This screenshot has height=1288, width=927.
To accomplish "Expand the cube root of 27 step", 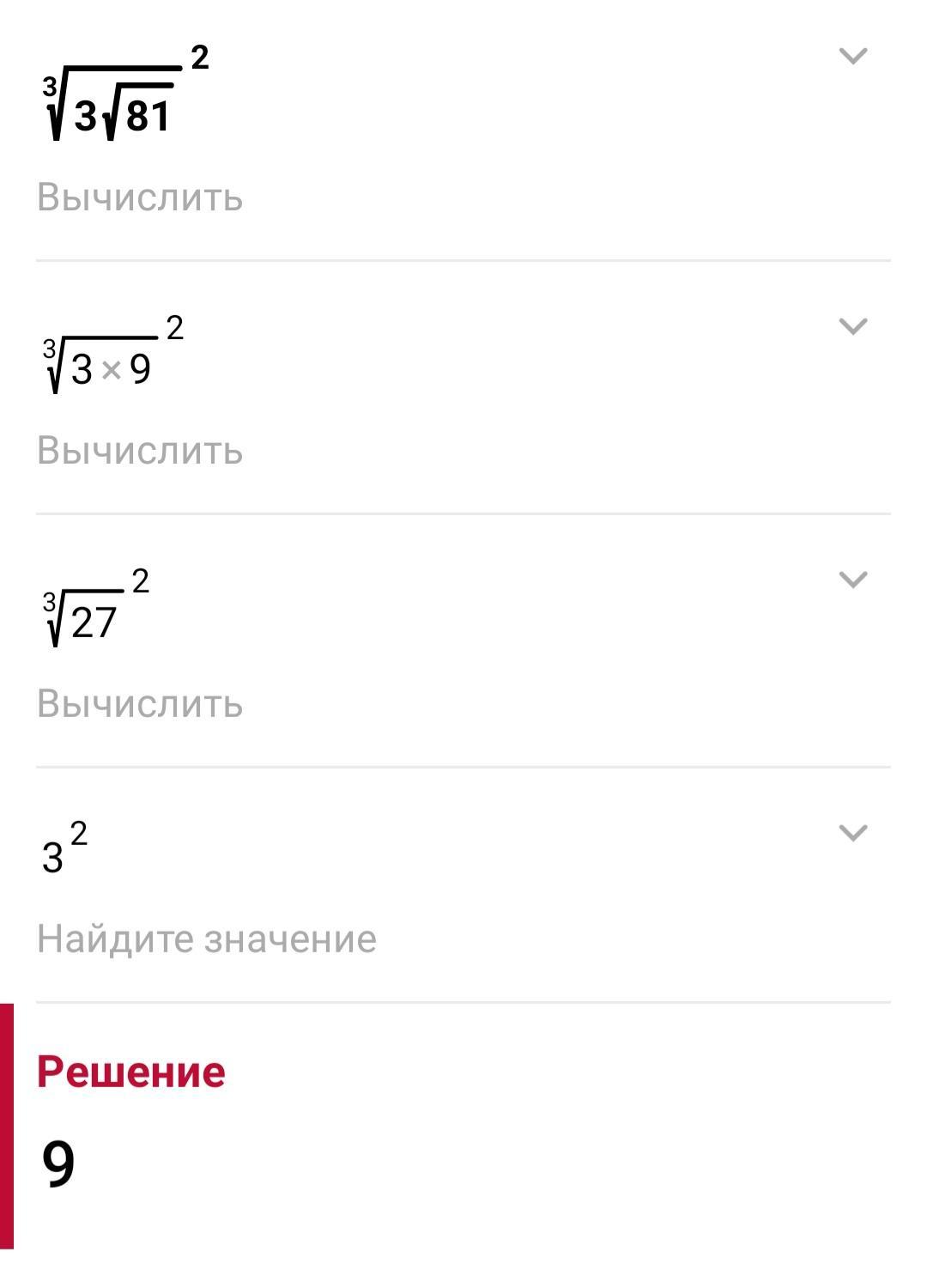I will point(852,580).
